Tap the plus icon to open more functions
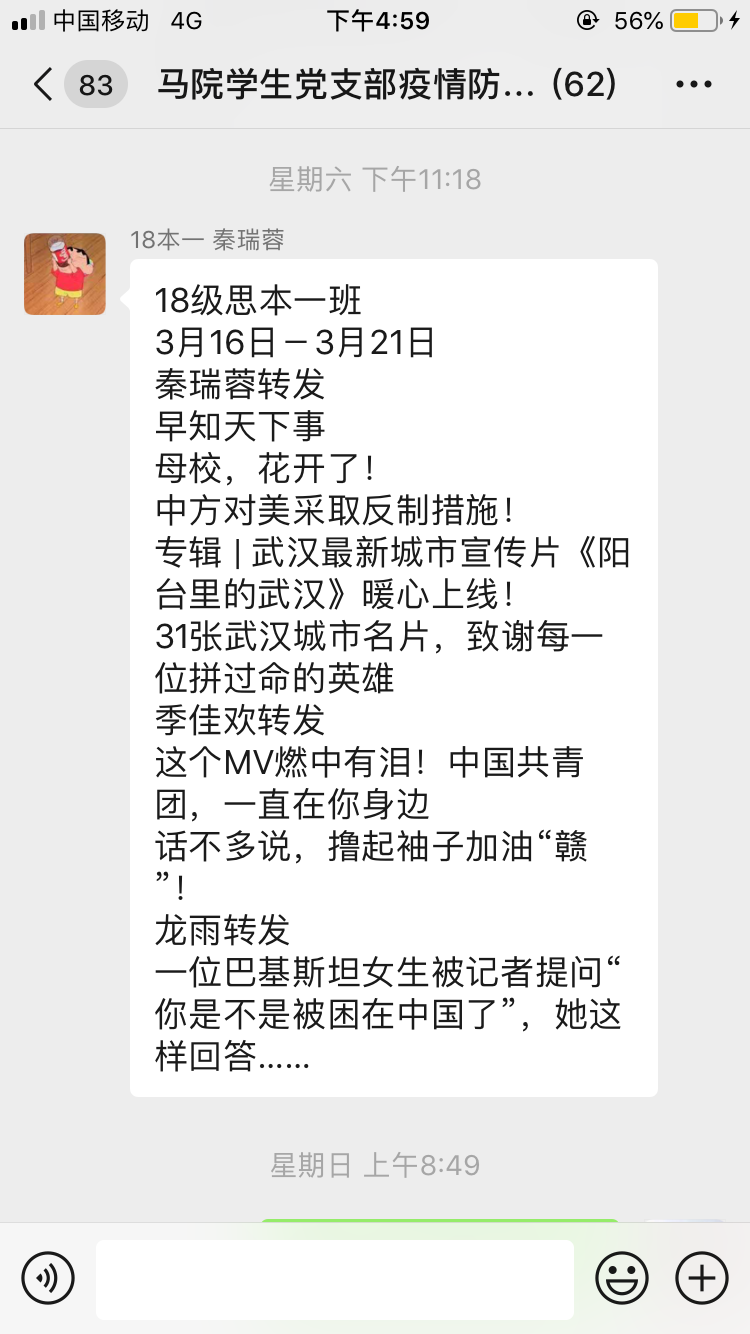This screenshot has height=1334, width=750. [701, 1277]
